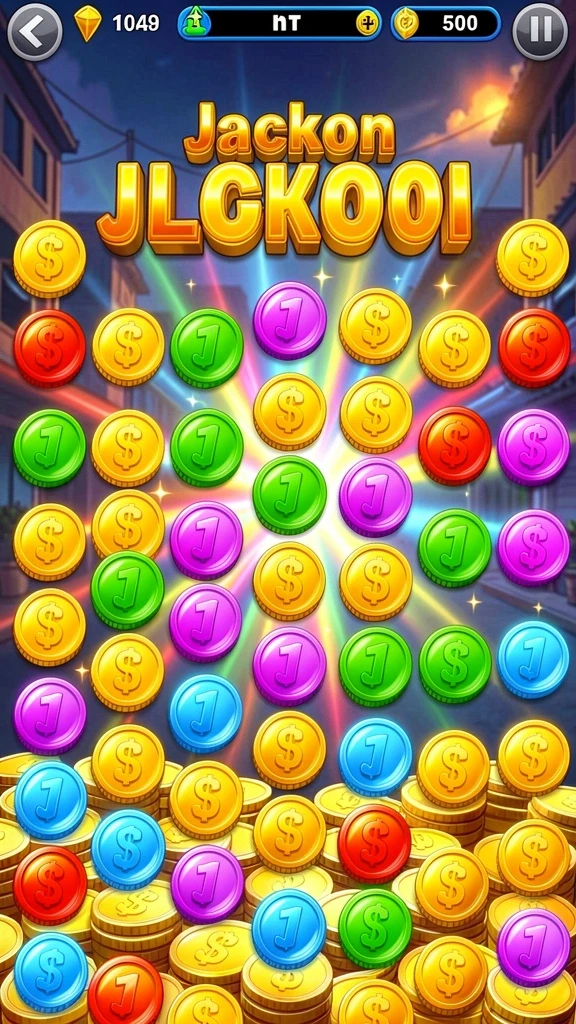
Task: Tap the yellow plus button on the top bar
Action: click(368, 25)
